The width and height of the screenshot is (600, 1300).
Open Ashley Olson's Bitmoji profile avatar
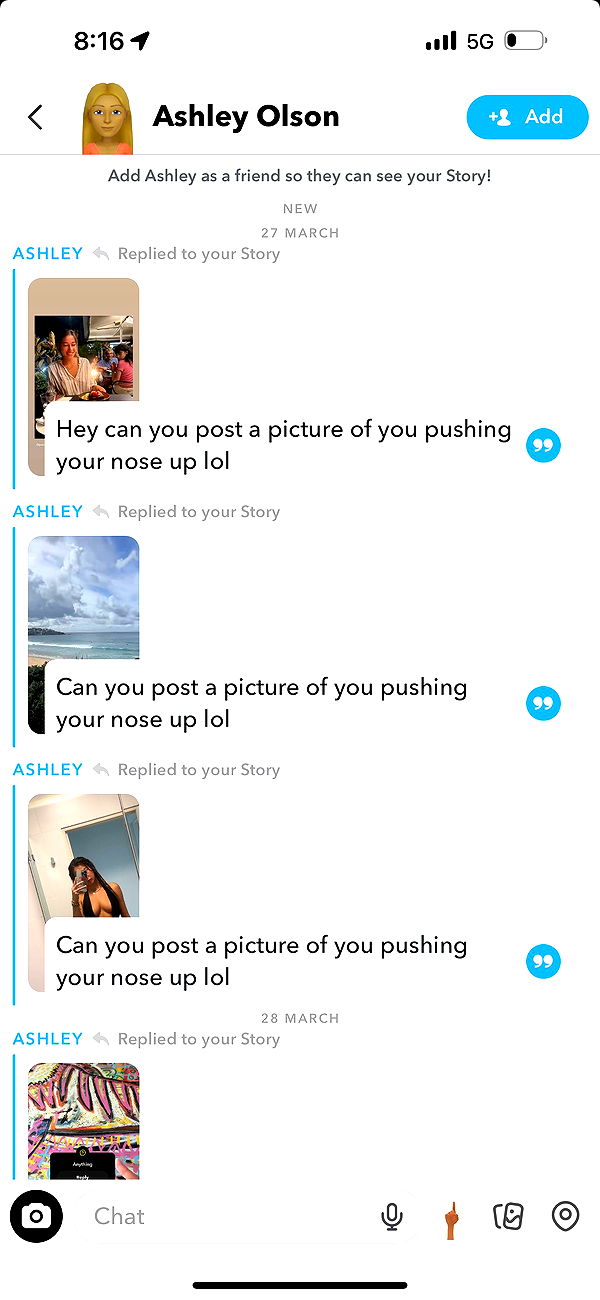click(x=107, y=118)
